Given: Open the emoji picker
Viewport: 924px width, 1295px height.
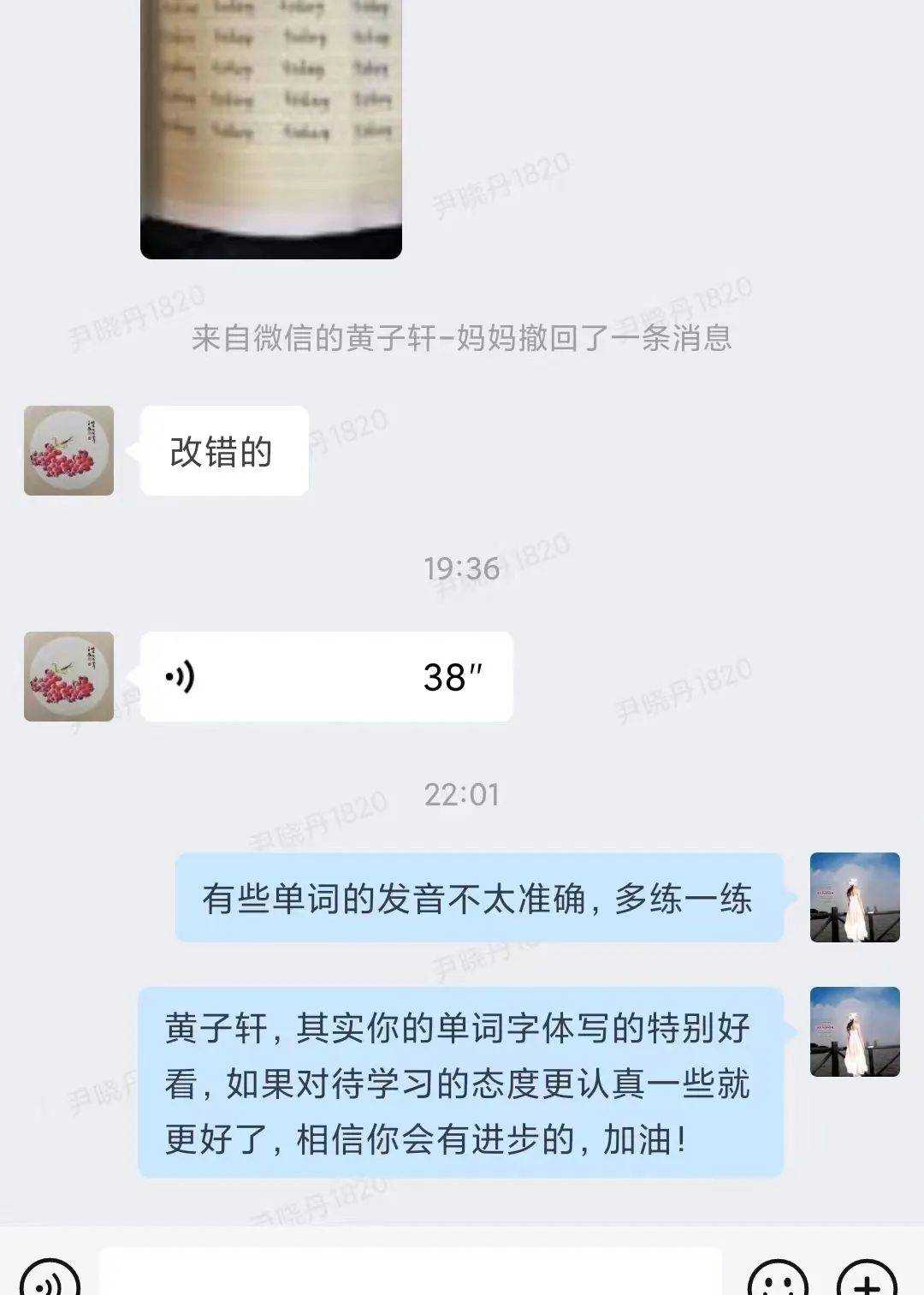Looking at the screenshot, I should point(777,1280).
